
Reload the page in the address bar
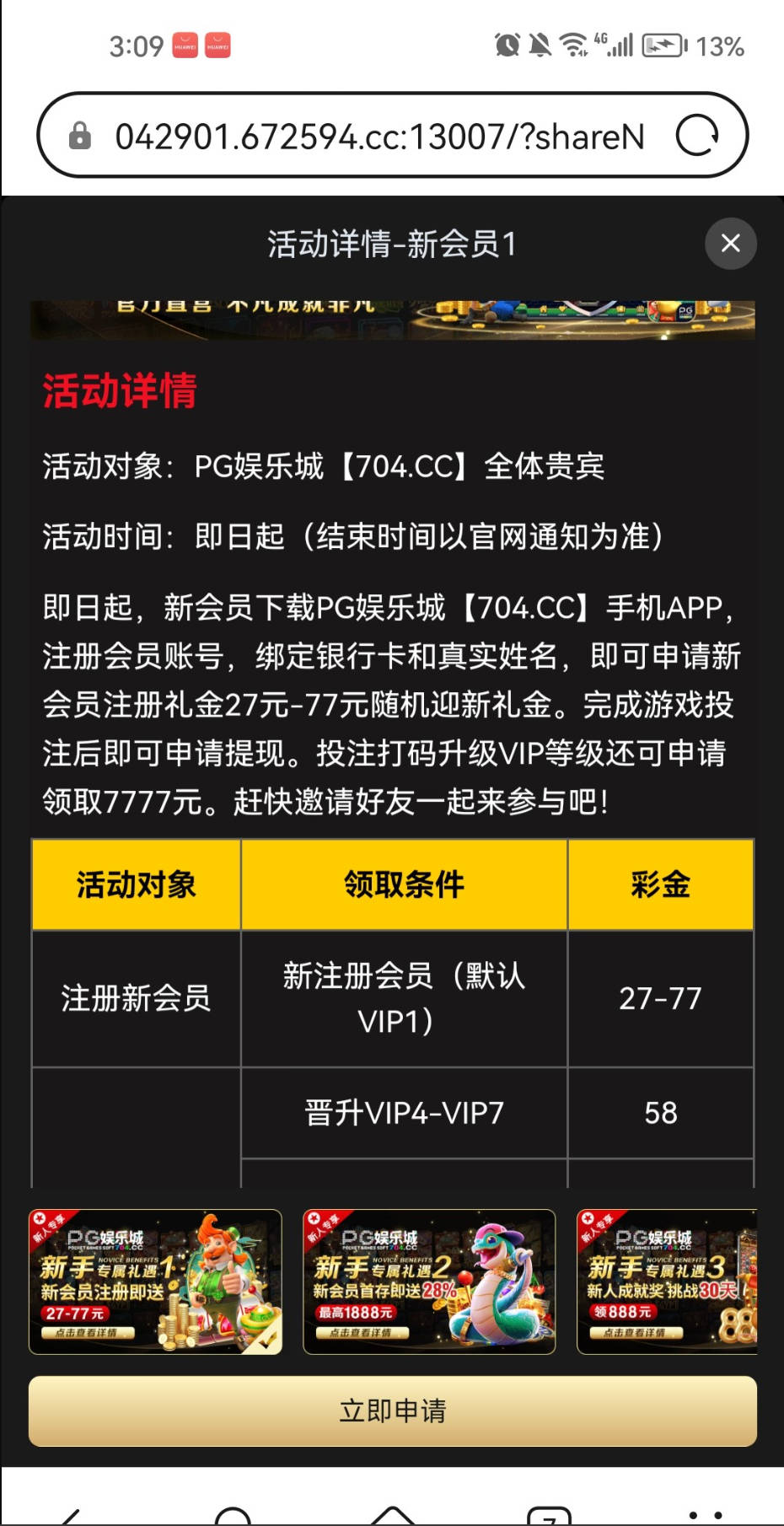coord(697,135)
